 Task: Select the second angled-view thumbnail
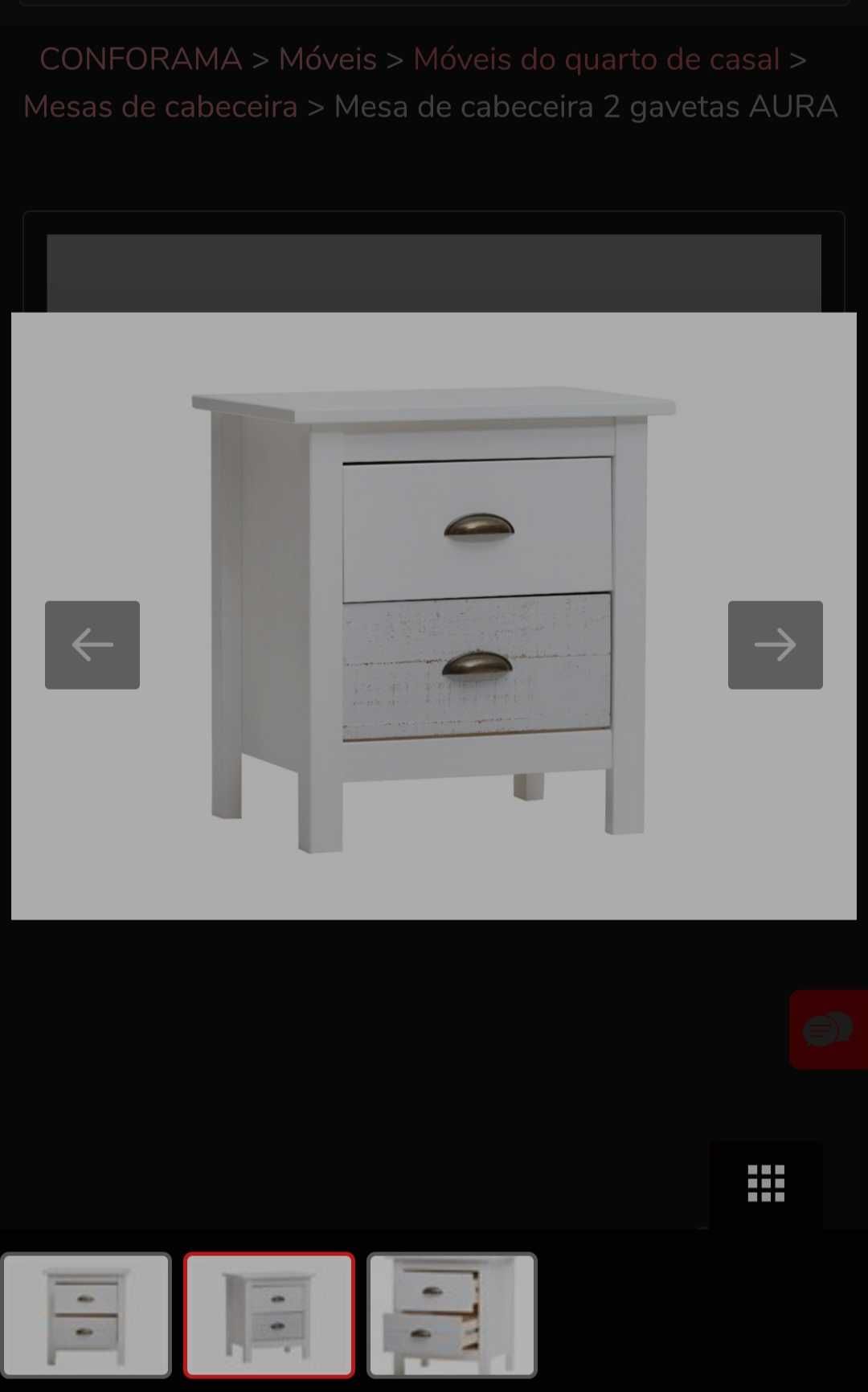tap(269, 1315)
